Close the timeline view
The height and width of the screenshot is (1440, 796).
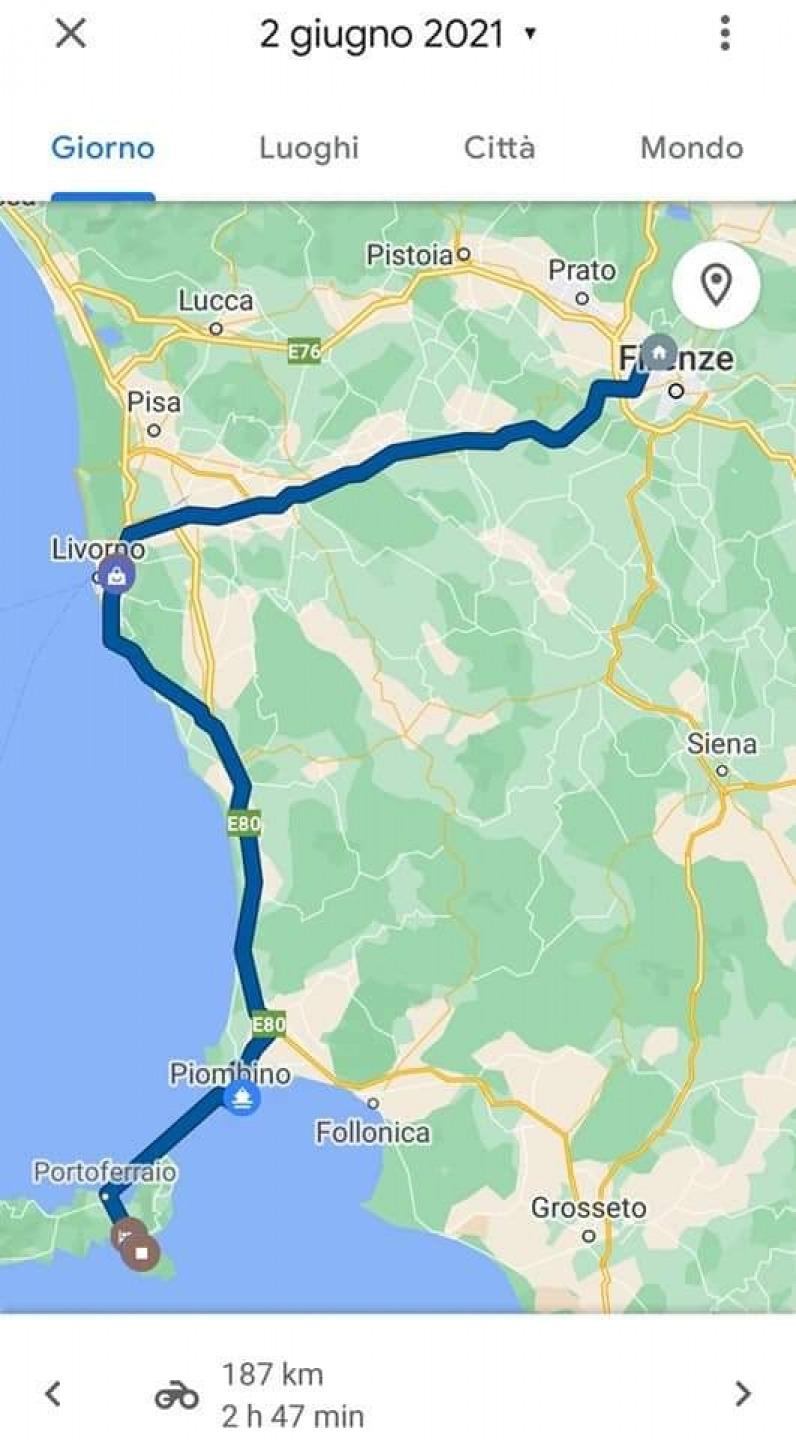70,34
